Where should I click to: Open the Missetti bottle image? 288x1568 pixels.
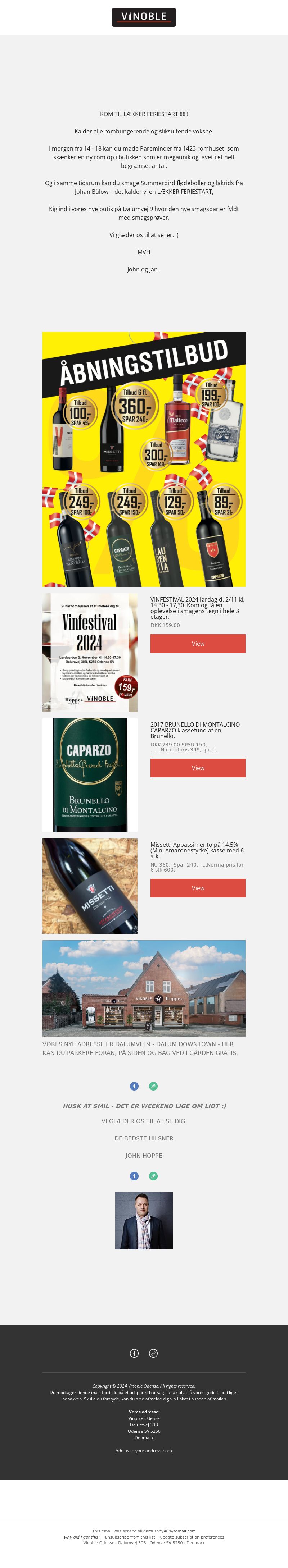point(90,886)
